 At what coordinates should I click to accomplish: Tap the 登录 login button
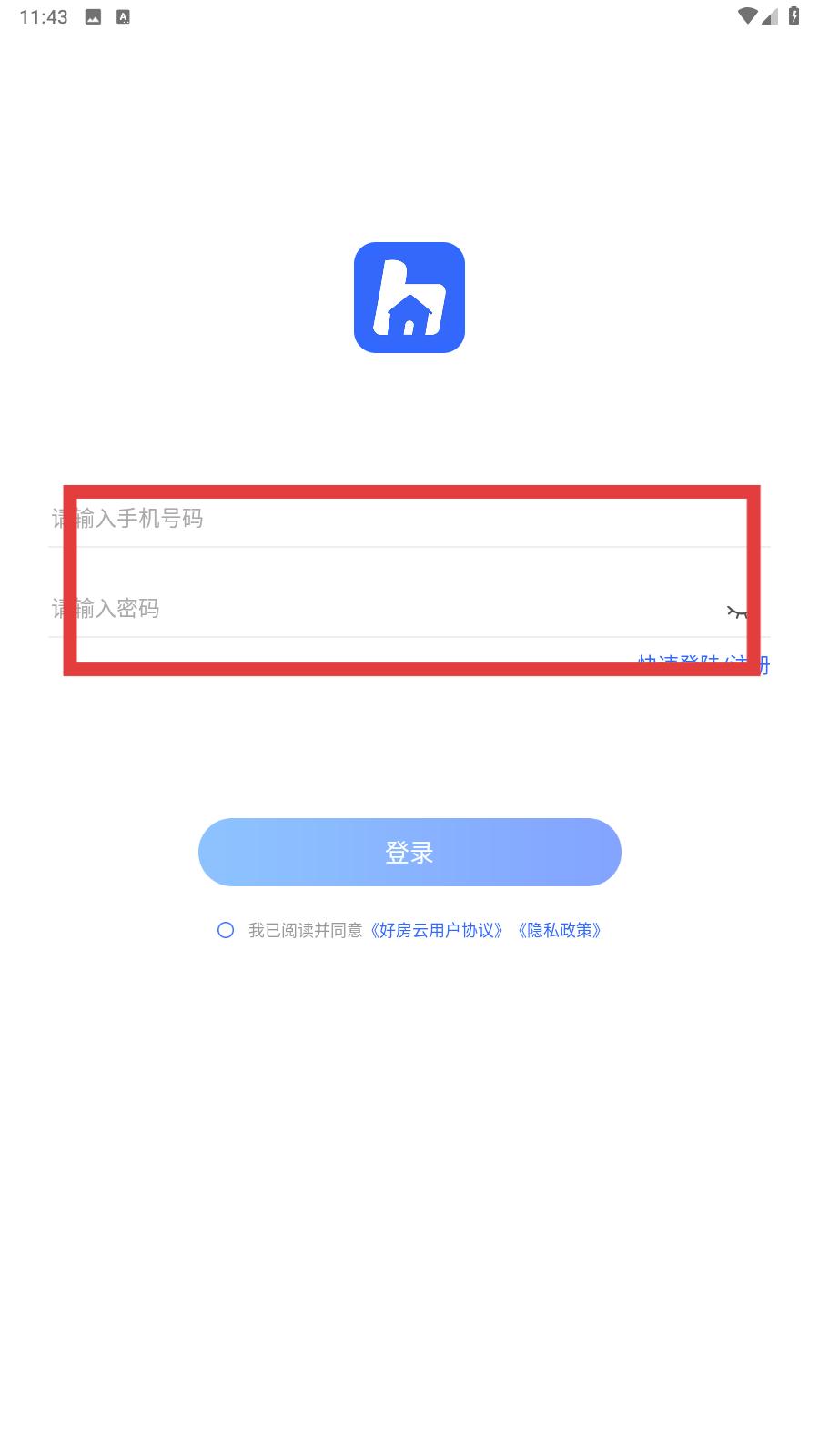coord(409,852)
